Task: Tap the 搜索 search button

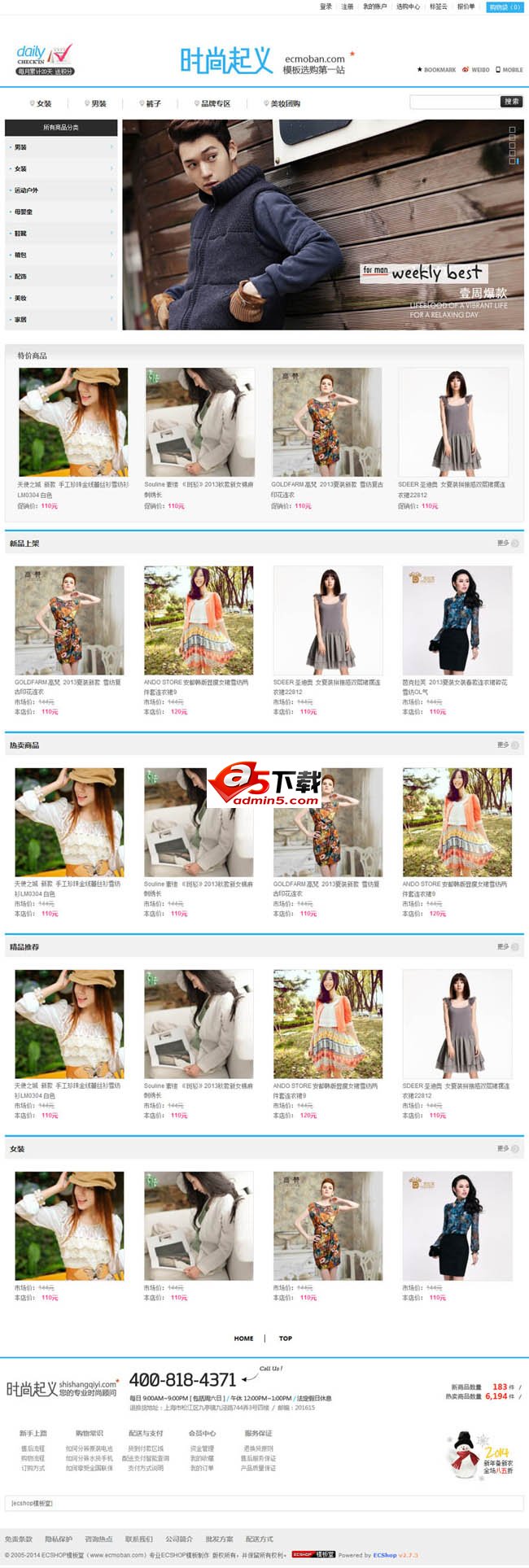Action: point(511,102)
